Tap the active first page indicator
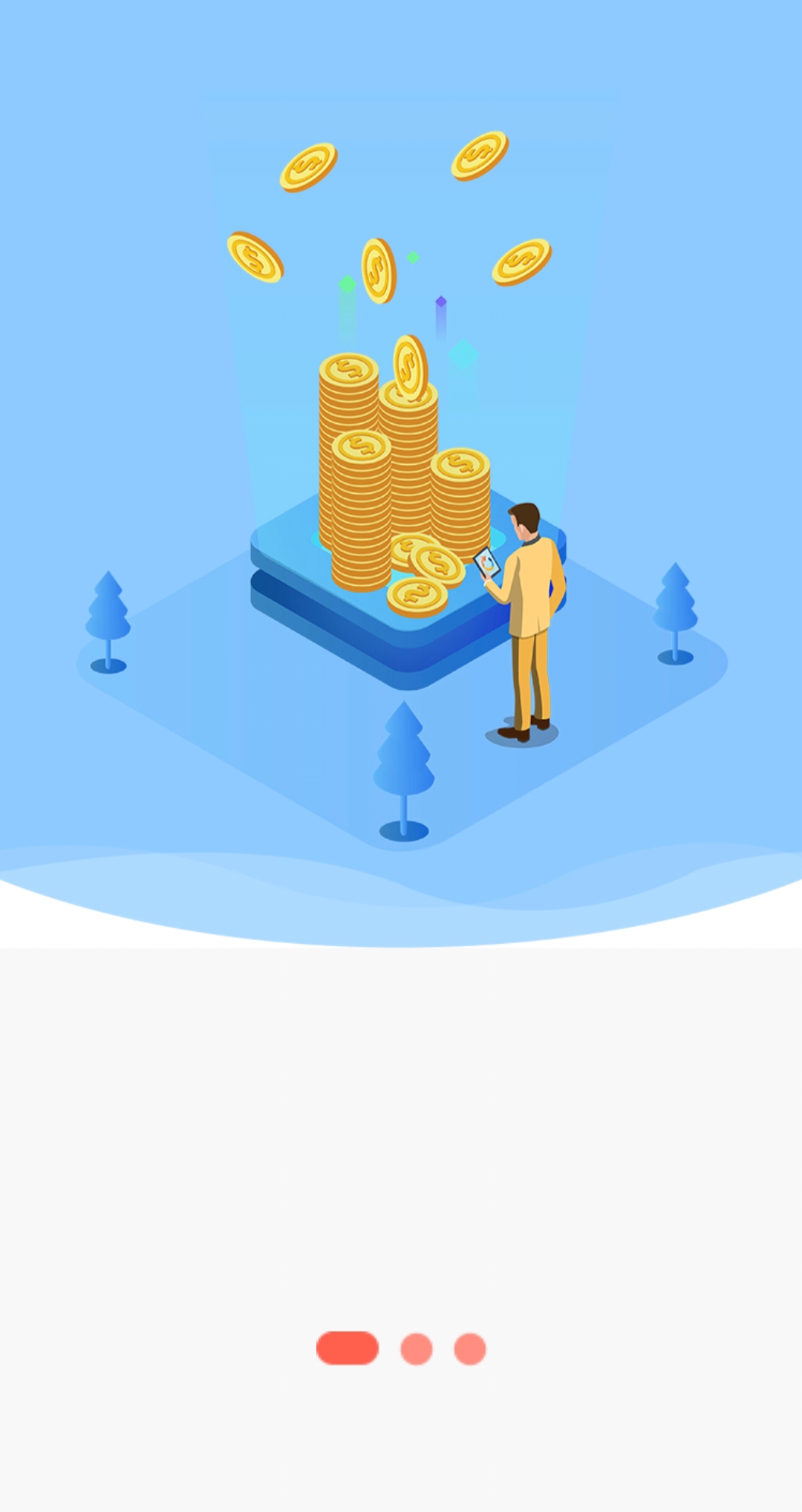802x1512 pixels. click(348, 1348)
